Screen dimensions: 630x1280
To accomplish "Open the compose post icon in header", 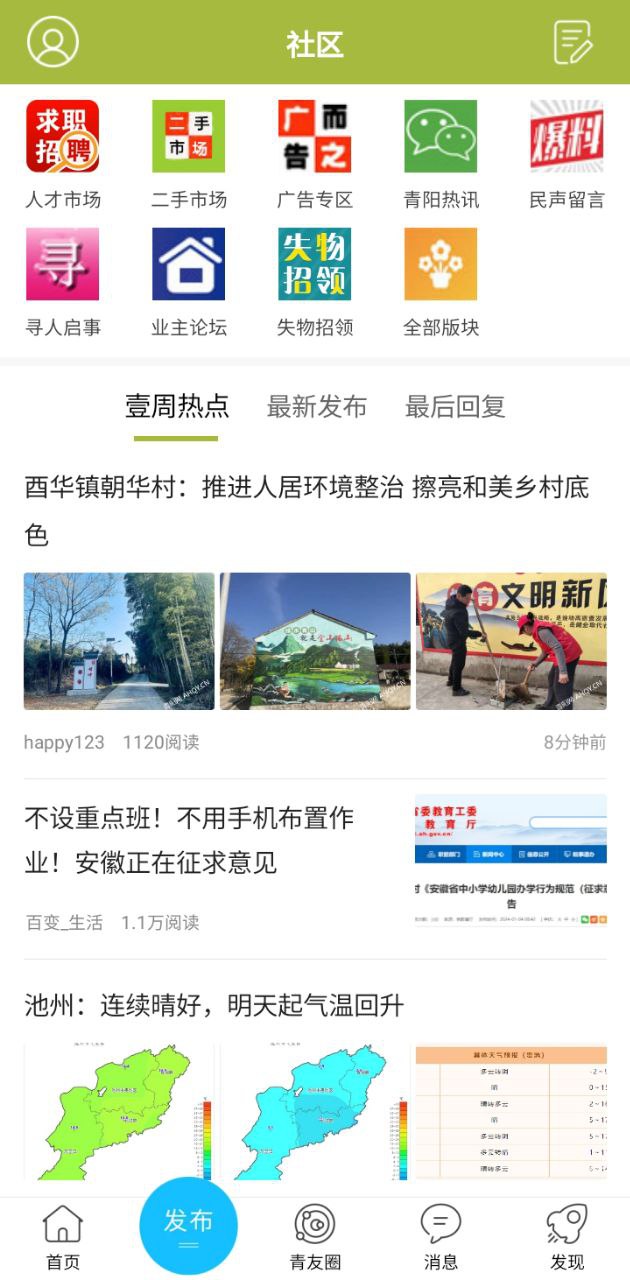I will (x=573, y=42).
